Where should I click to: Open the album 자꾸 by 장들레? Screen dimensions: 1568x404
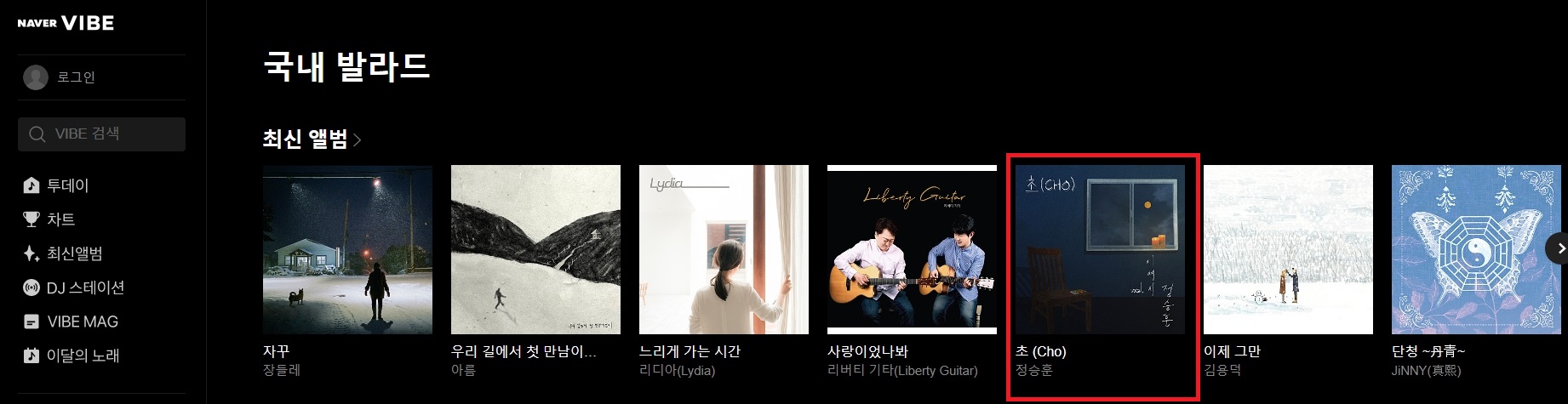pyautogui.click(x=347, y=249)
